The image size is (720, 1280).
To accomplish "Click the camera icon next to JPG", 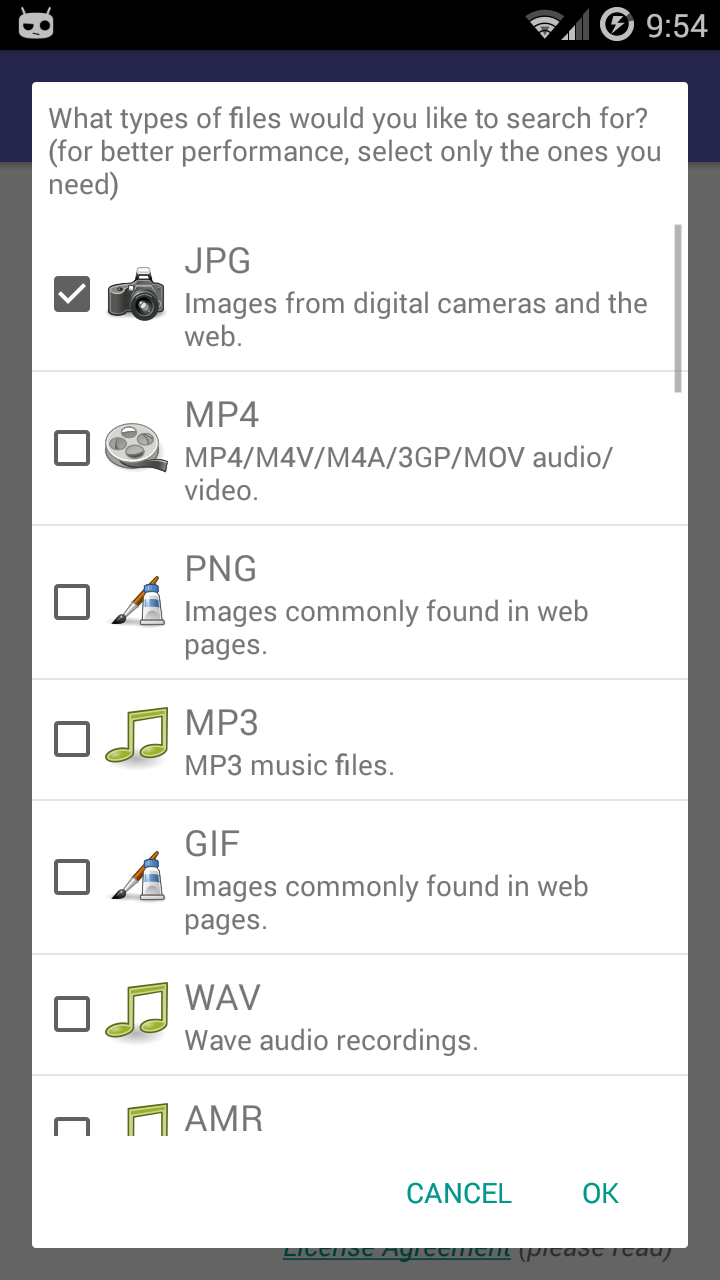I will 137,295.
